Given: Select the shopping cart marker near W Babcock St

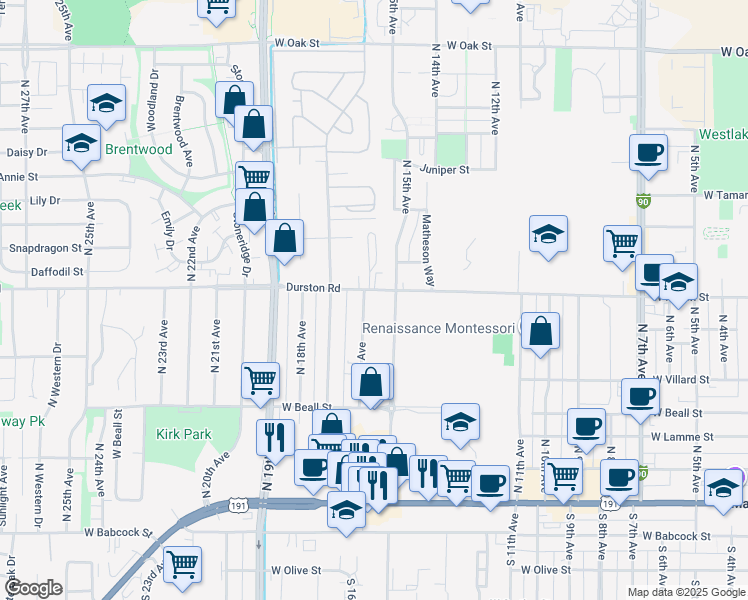Looking at the screenshot, I should click(x=182, y=565).
